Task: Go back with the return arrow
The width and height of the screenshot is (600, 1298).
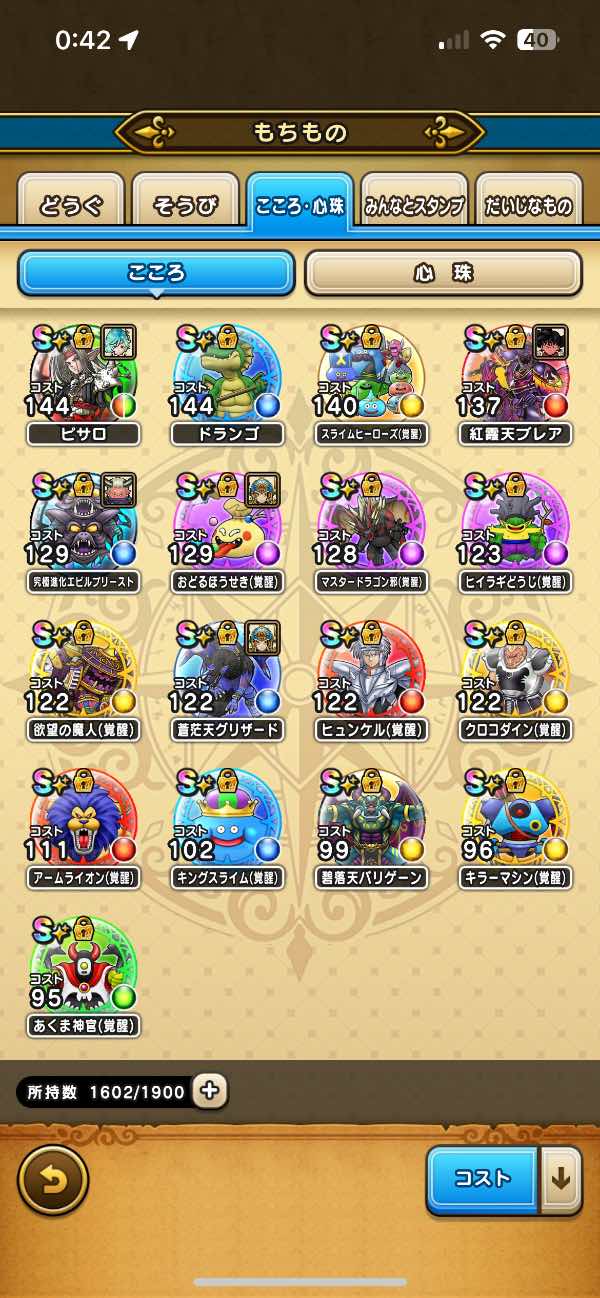Action: coord(53,1179)
